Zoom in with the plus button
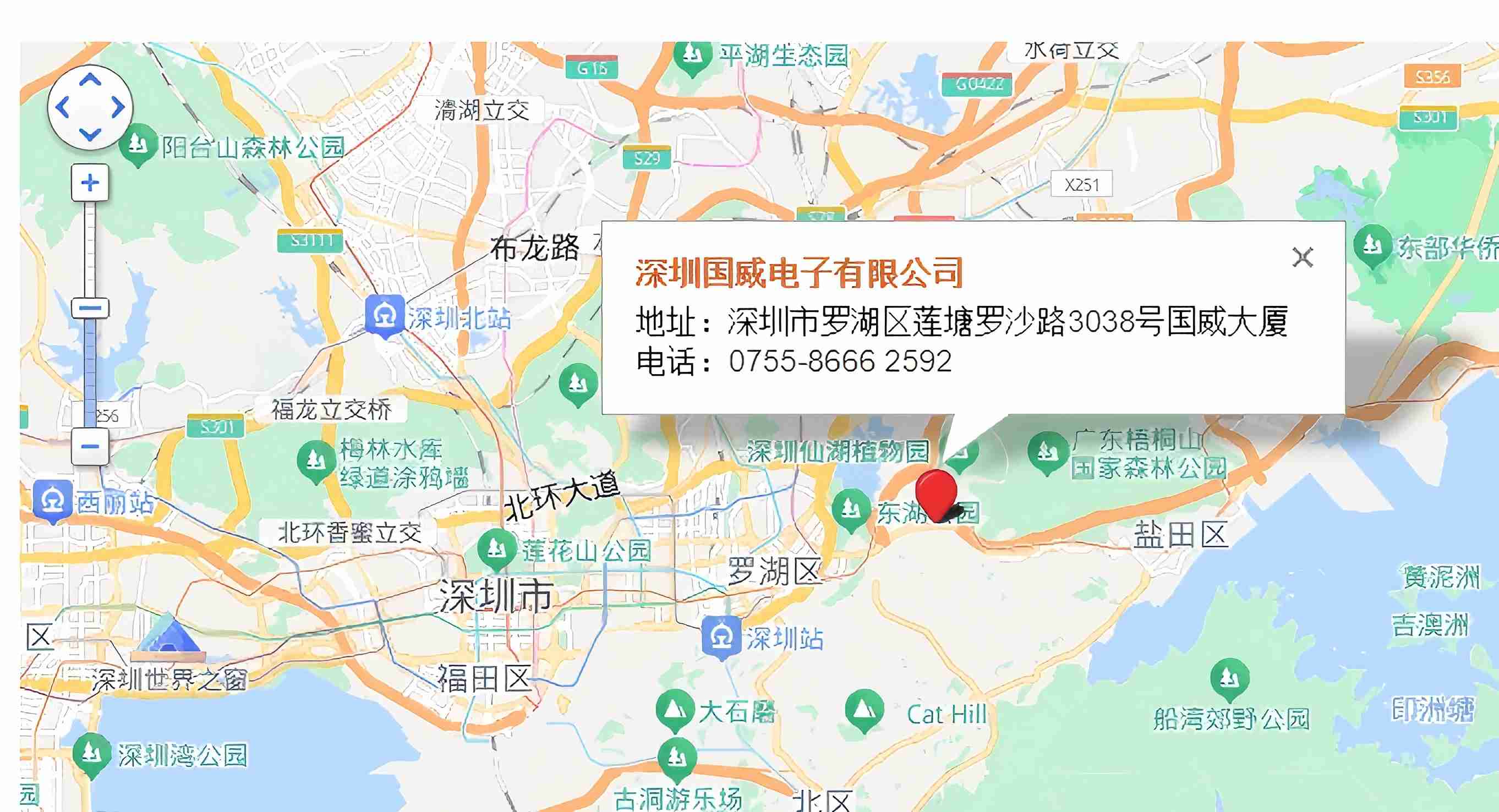This screenshot has width=1499, height=812. 90,183
